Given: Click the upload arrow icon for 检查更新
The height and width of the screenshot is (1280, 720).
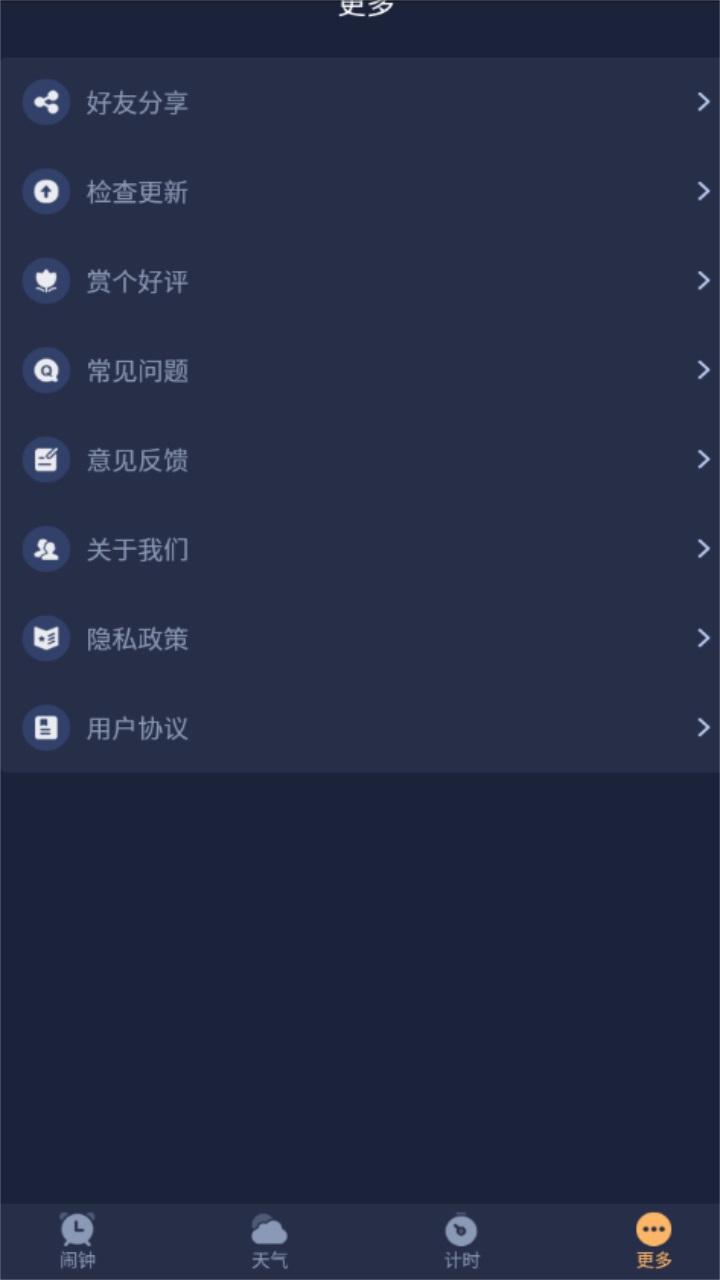Looking at the screenshot, I should [46, 191].
